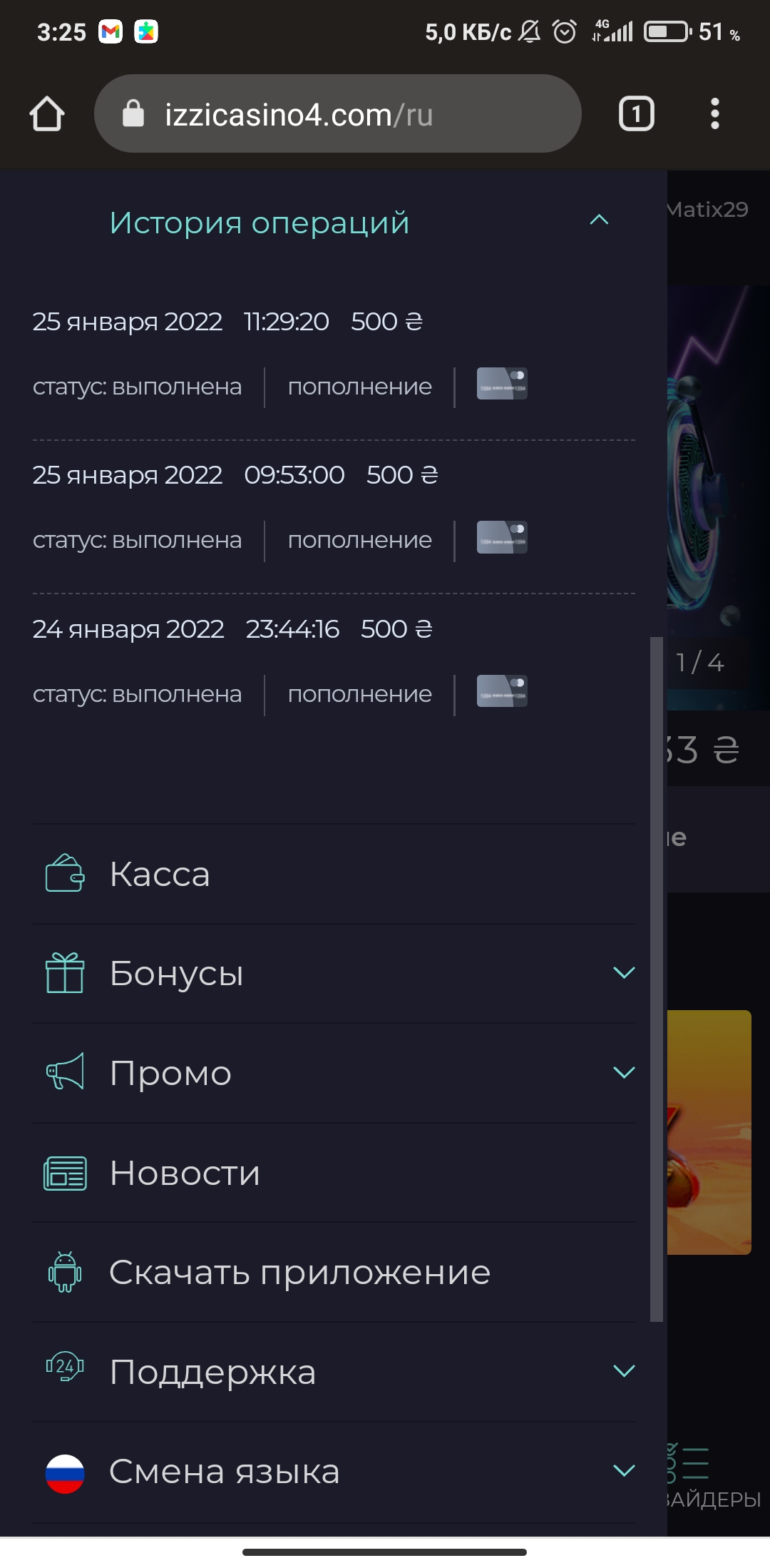
Task: Click the izzicasino4.com address bar
Action: pos(338,113)
